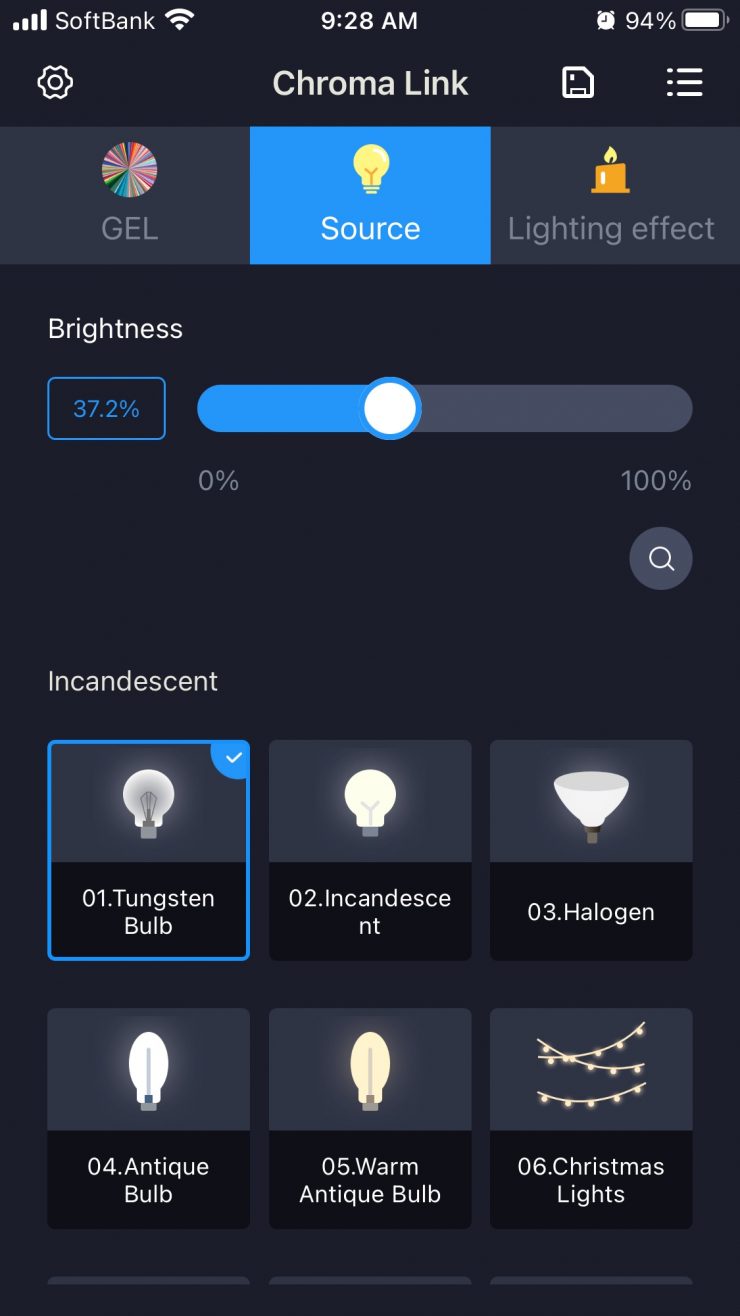
Task: Open the light source search
Action: [x=660, y=558]
